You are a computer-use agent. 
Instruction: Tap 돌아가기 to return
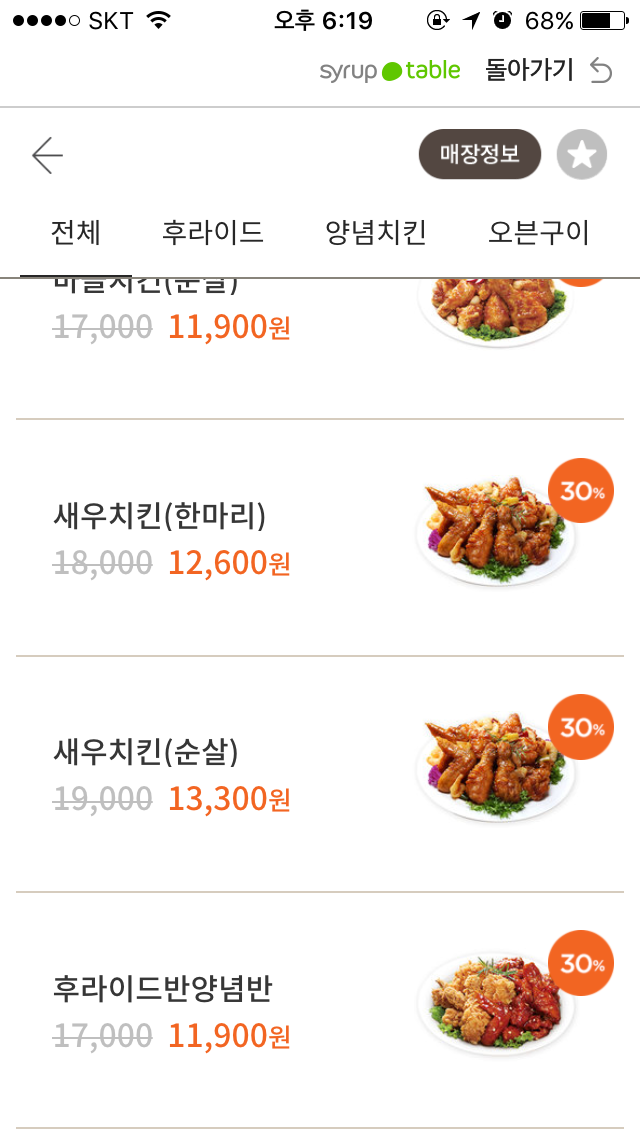click(x=547, y=71)
